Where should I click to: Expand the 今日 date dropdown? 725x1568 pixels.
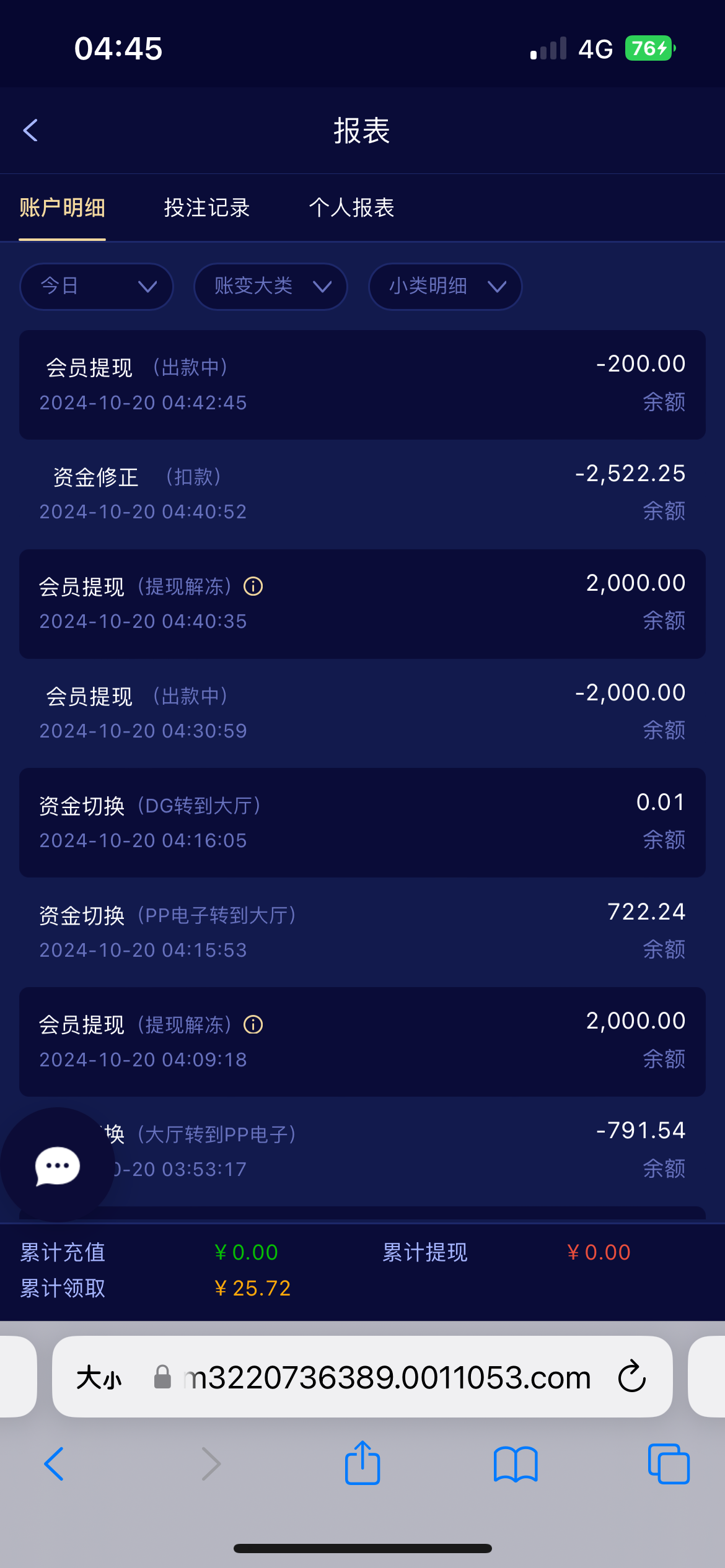[97, 286]
